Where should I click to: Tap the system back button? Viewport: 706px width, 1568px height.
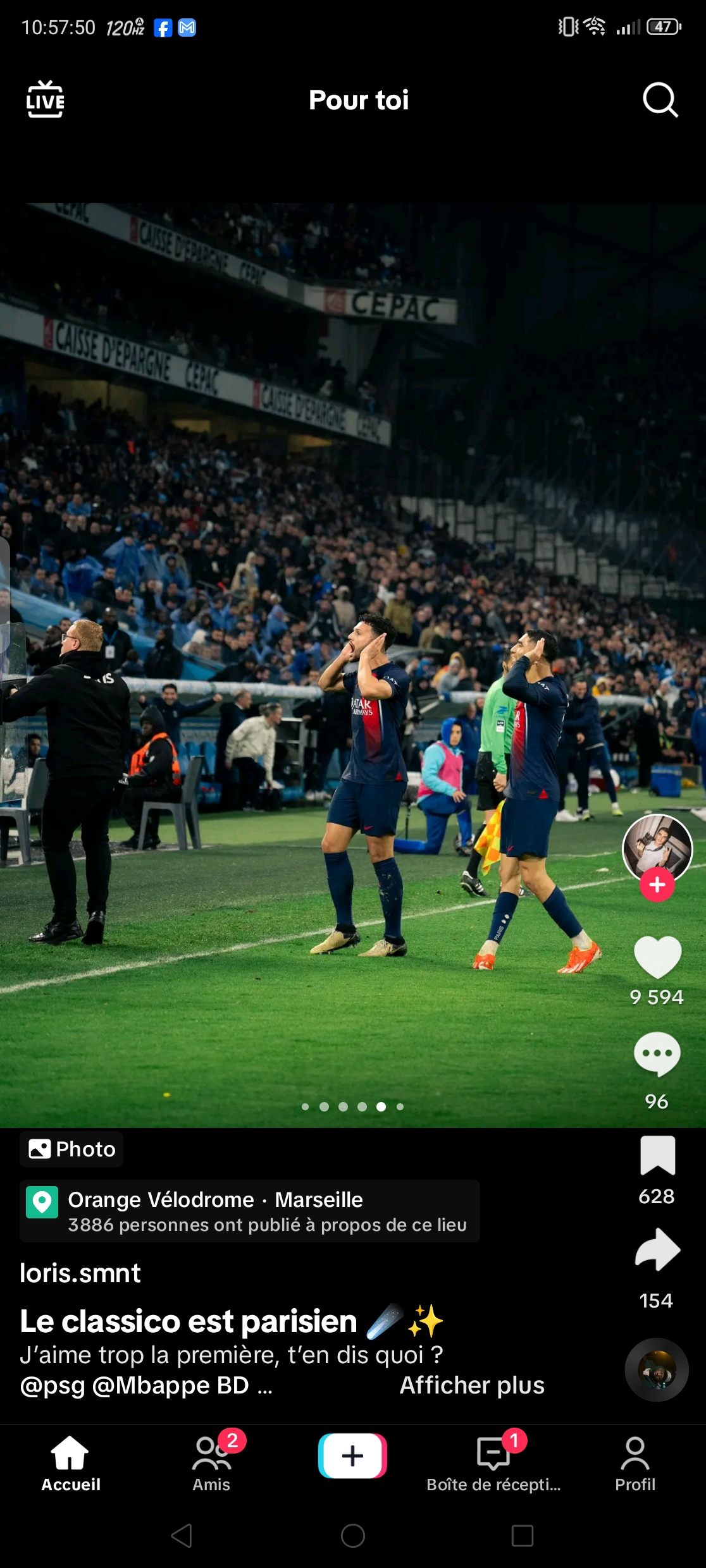(x=182, y=1535)
